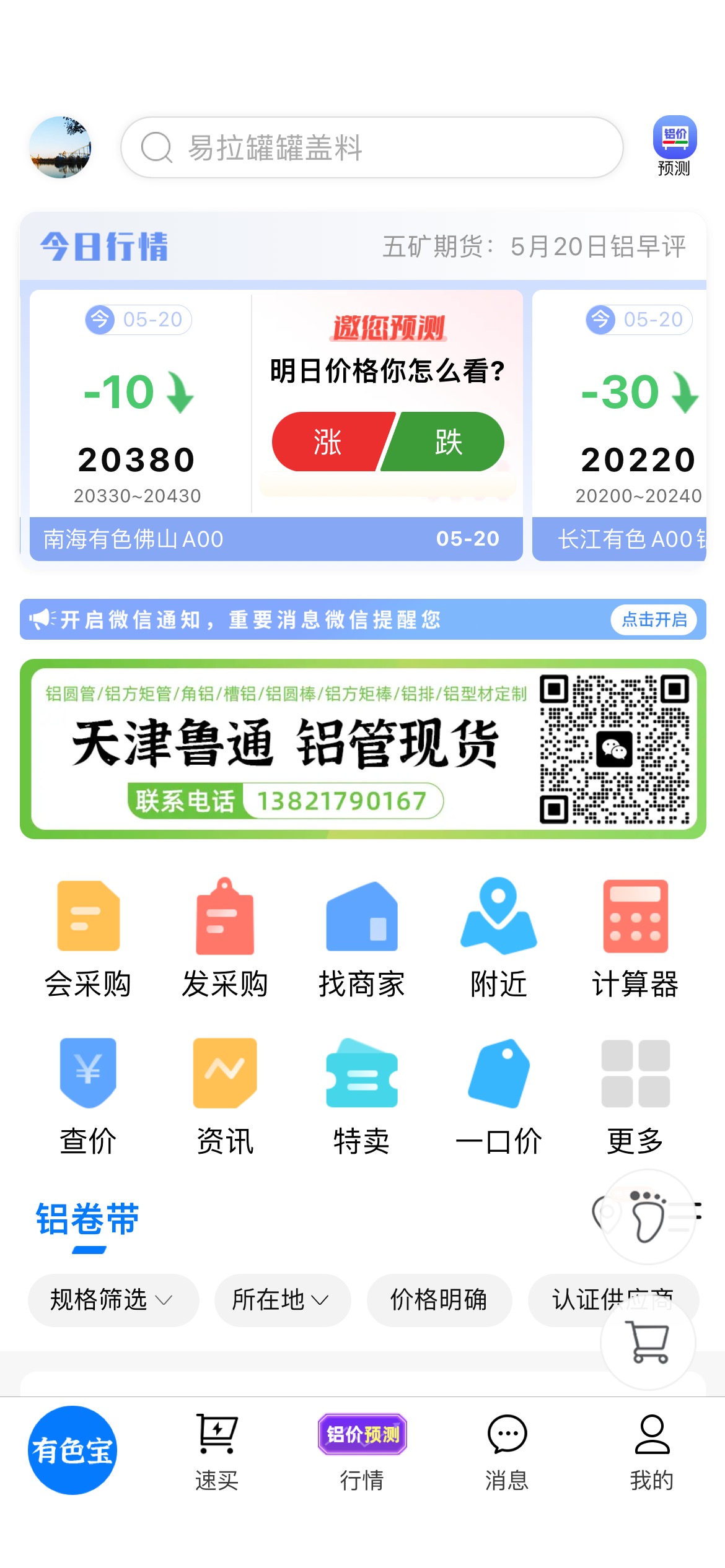Expand the 规格筛选 dropdown
The width and height of the screenshot is (725, 1568).
(x=113, y=1299)
